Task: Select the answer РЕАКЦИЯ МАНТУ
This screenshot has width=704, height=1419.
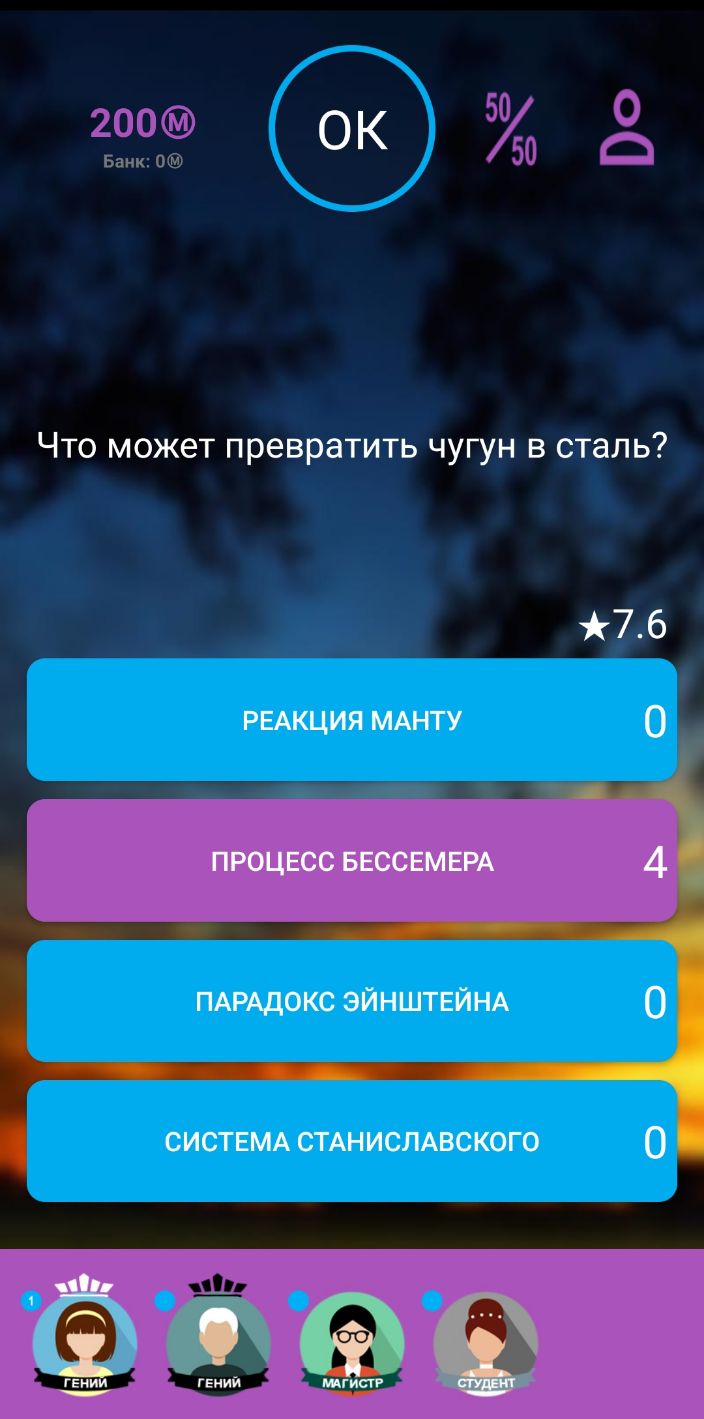Action: 352,720
